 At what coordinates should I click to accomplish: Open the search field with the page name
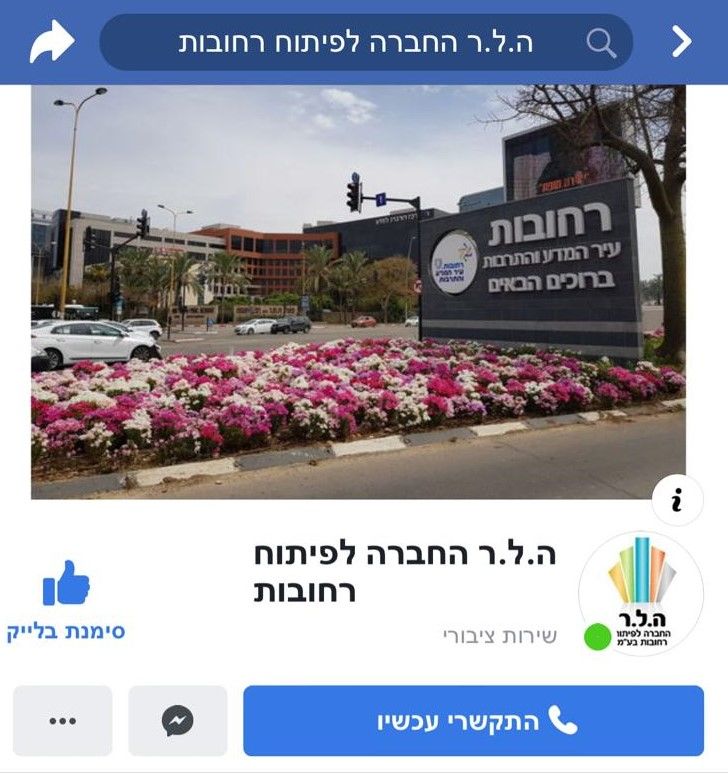pyautogui.click(x=366, y=42)
